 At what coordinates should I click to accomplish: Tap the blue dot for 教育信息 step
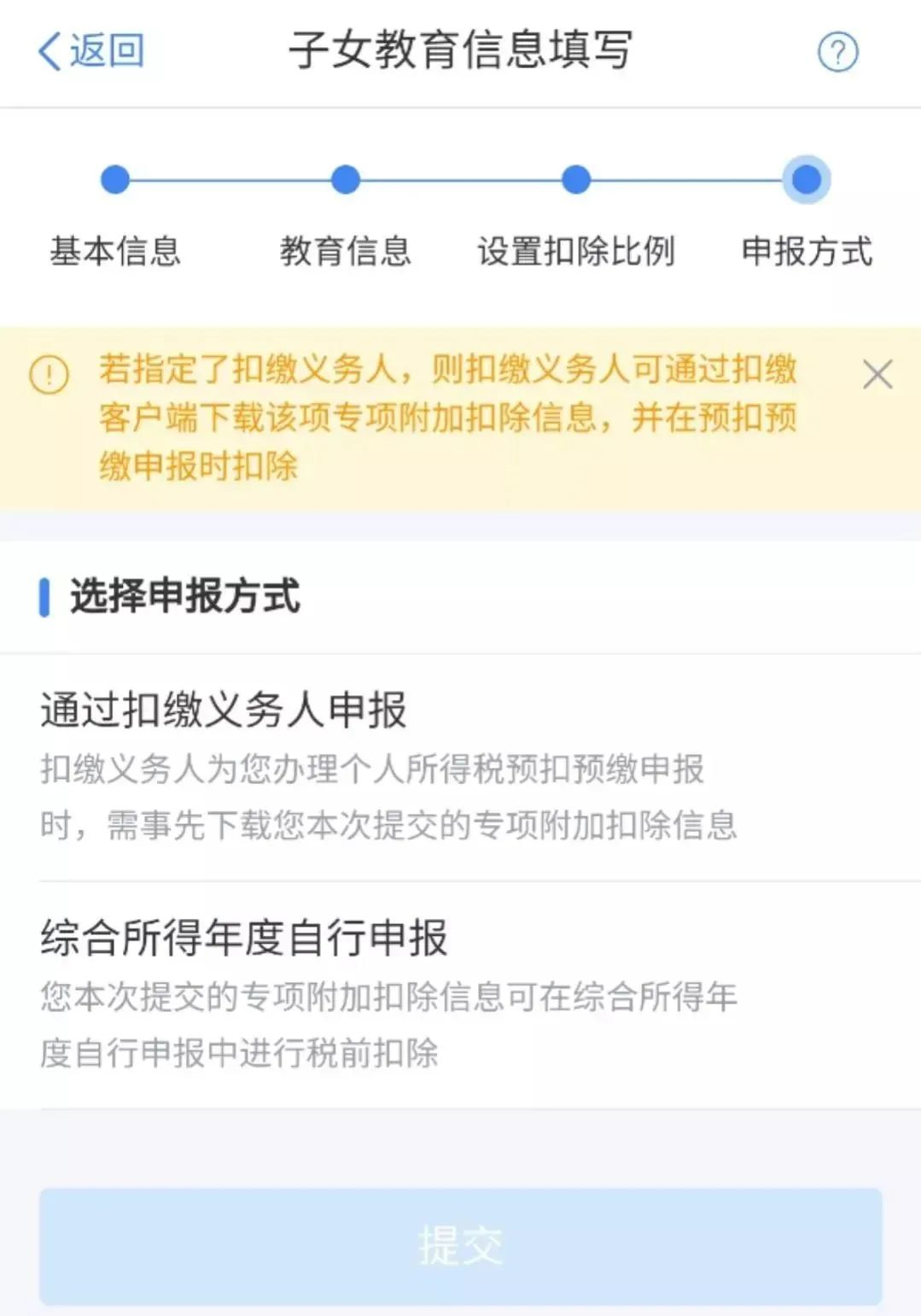pyautogui.click(x=345, y=180)
